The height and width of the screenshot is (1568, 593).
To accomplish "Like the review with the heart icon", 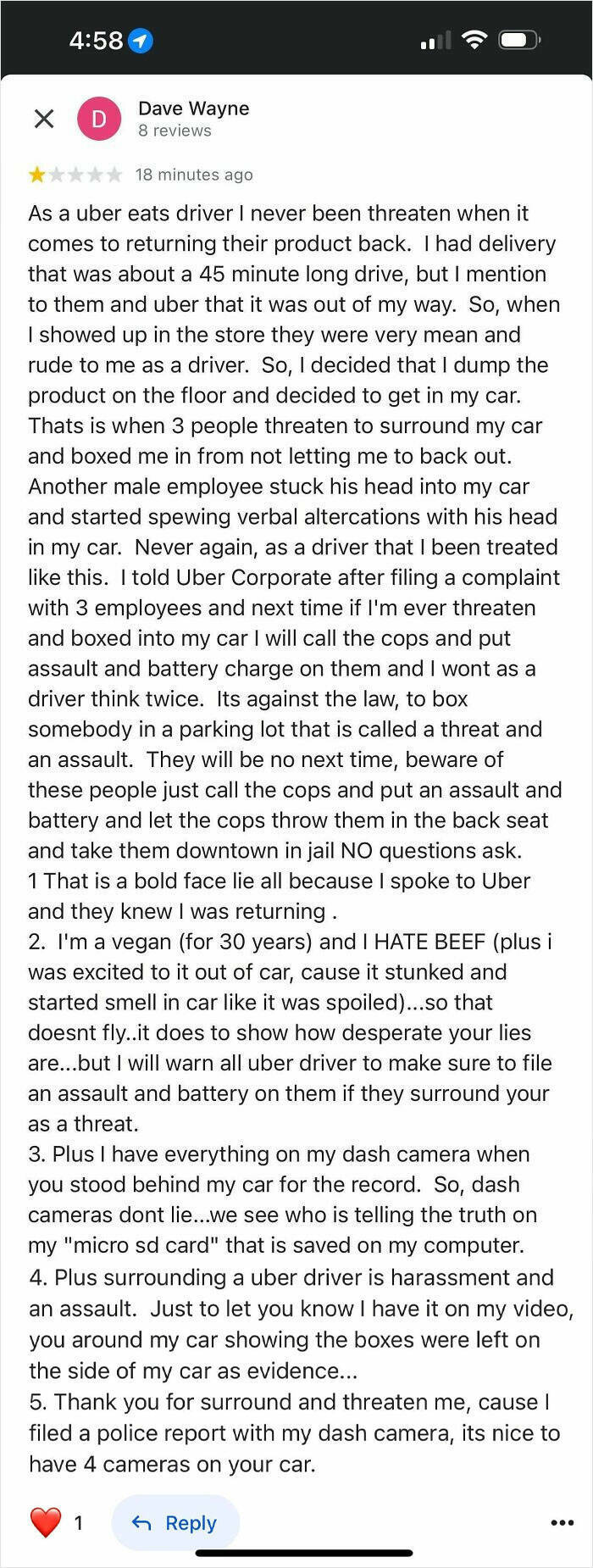I will pyautogui.click(x=47, y=1523).
